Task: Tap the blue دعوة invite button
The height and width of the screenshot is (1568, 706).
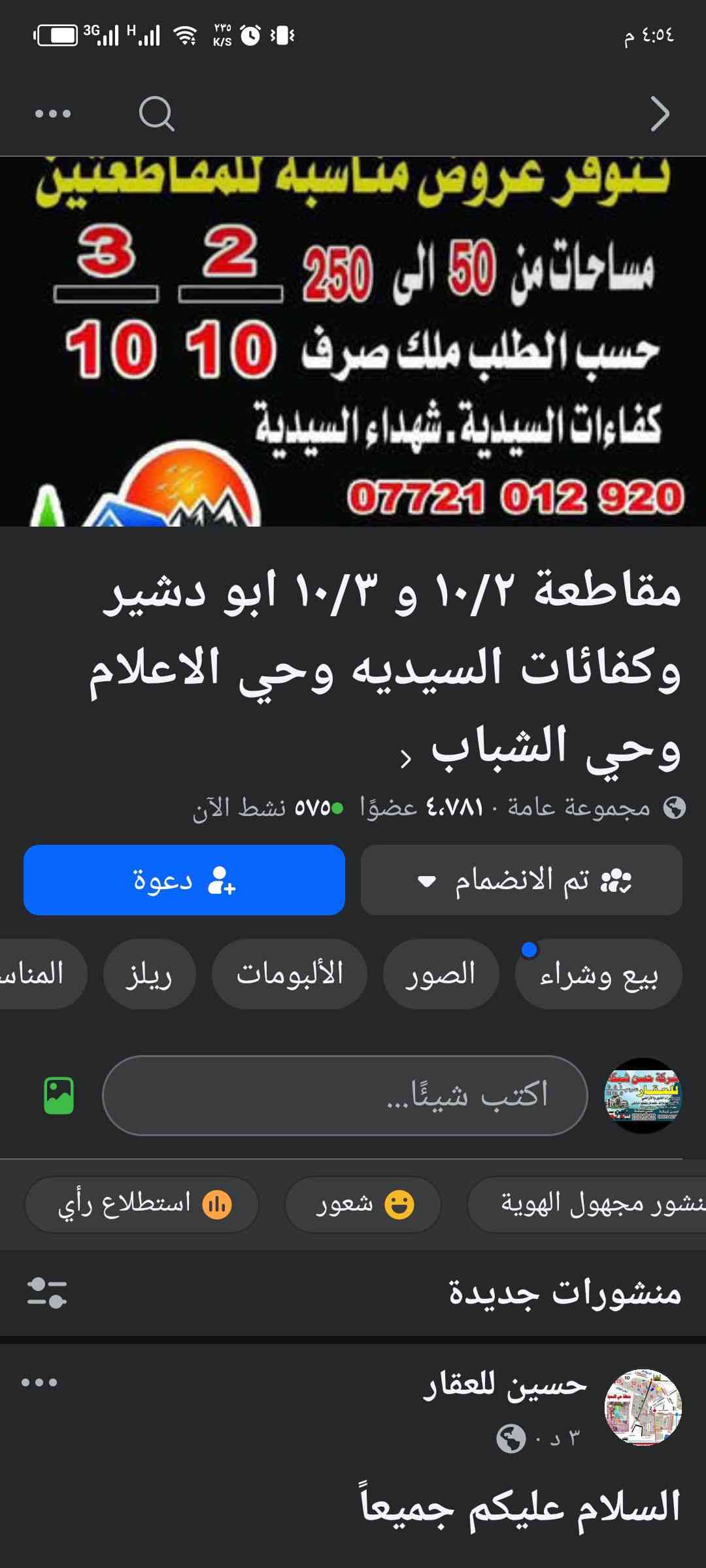Action: click(x=184, y=880)
